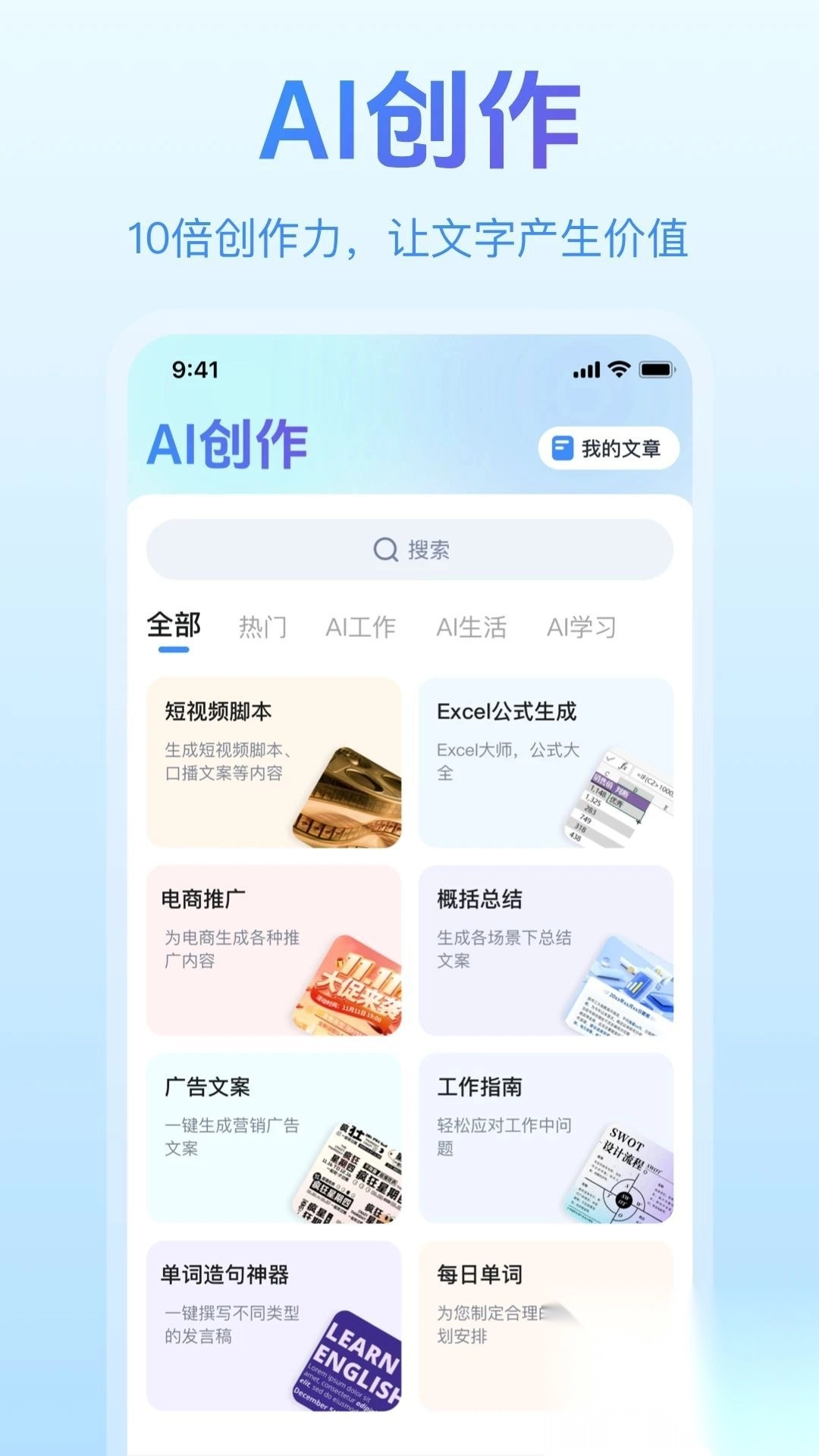
Task: Tap the Wi-Fi icon in the status bar
Action: pos(618,369)
